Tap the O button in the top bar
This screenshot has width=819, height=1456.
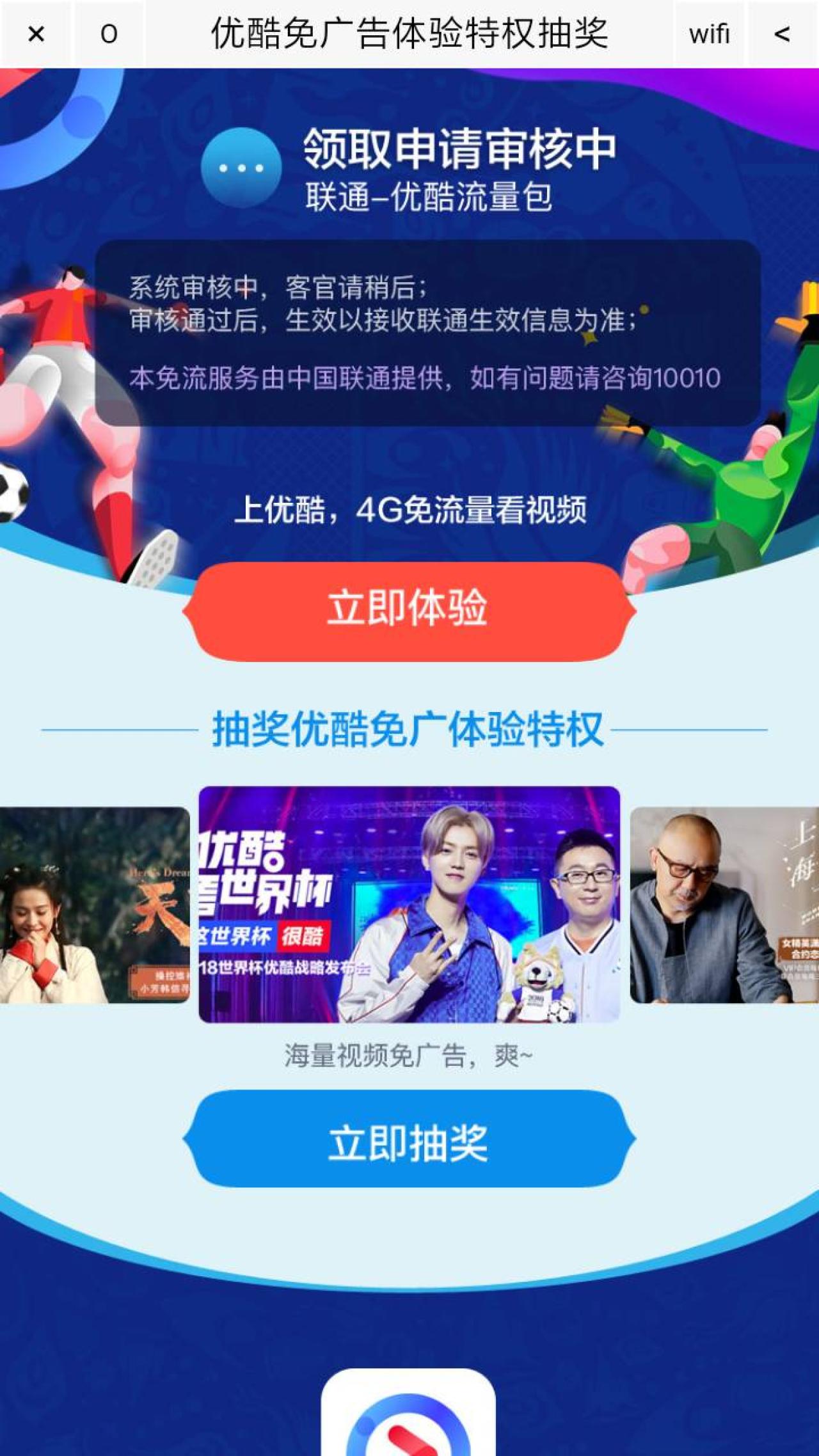tap(109, 34)
